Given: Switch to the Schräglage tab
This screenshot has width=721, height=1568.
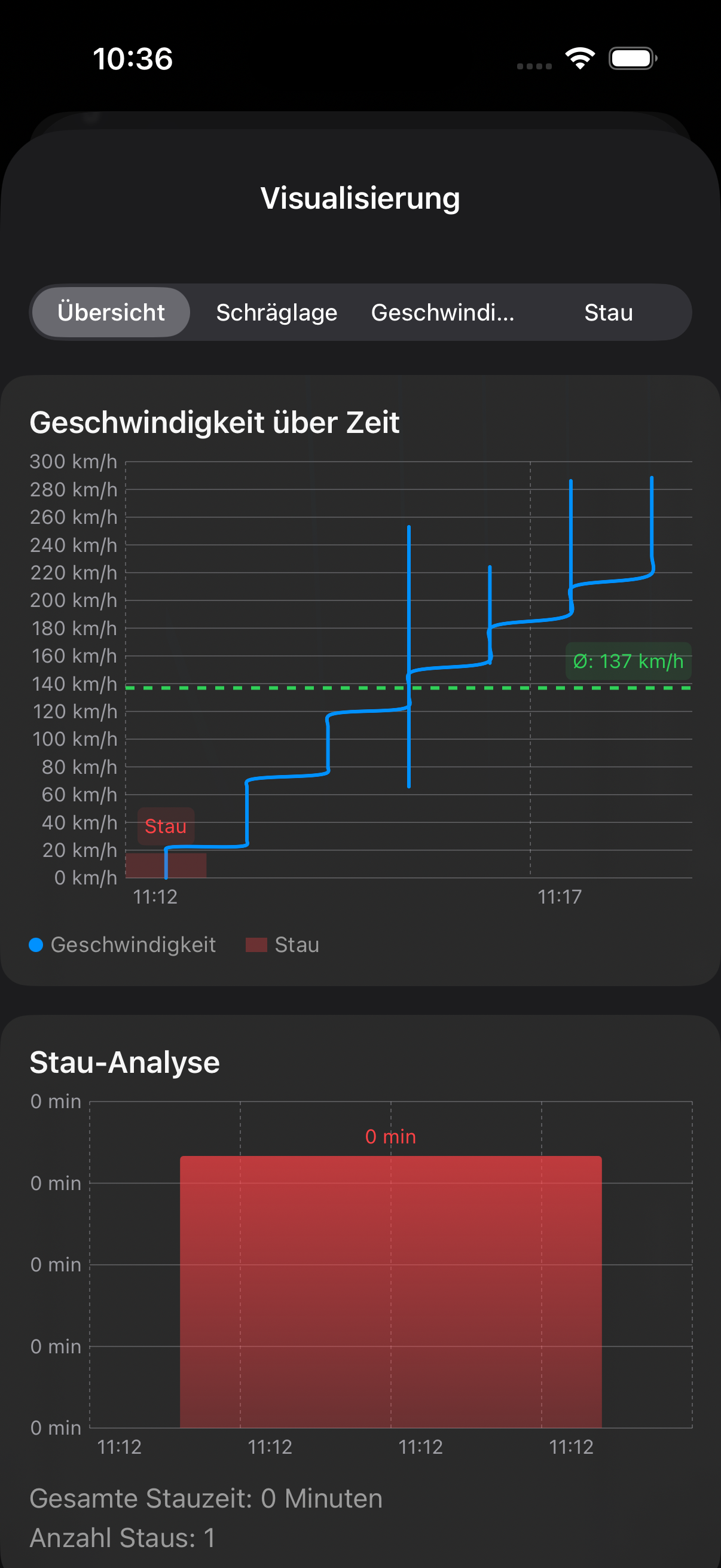Looking at the screenshot, I should (277, 312).
